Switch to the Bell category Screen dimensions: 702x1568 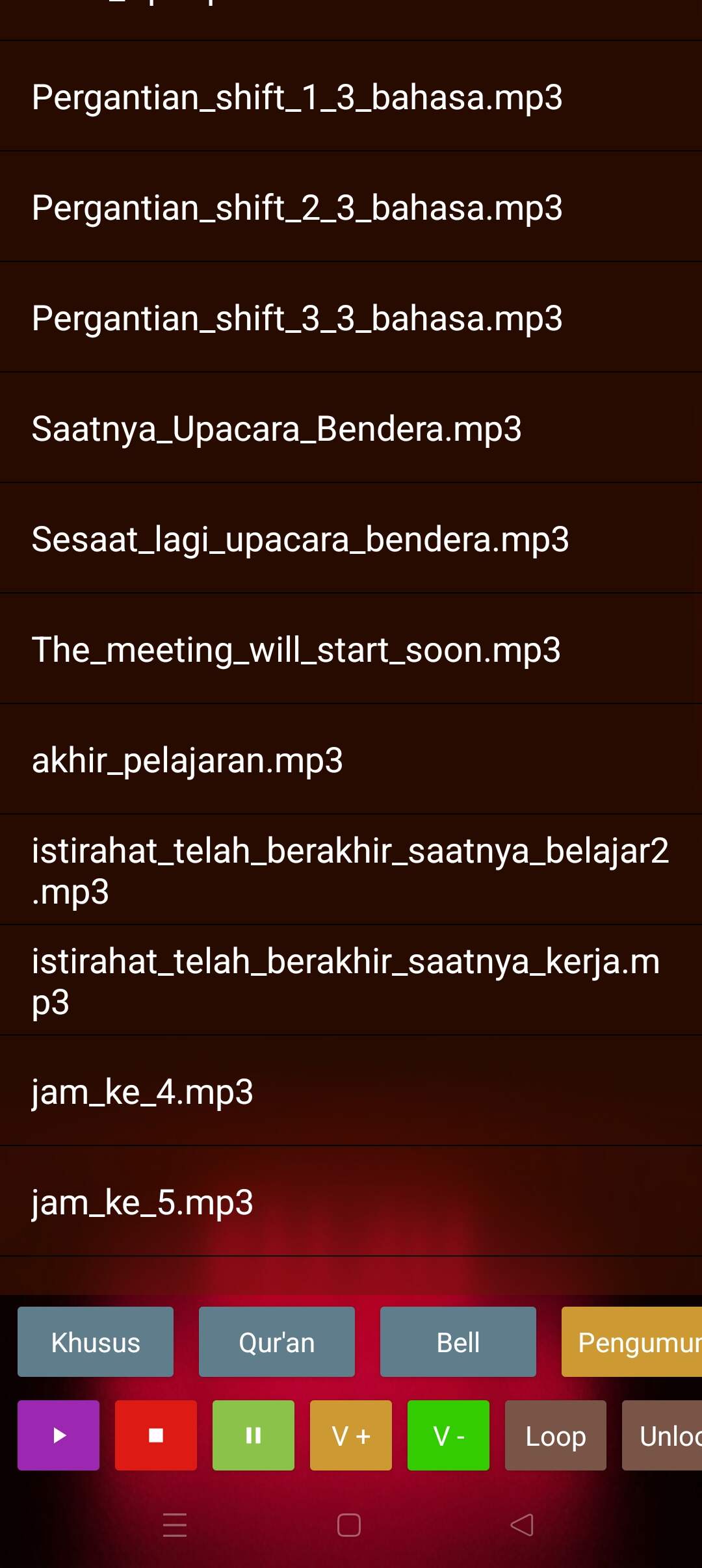pos(458,1342)
